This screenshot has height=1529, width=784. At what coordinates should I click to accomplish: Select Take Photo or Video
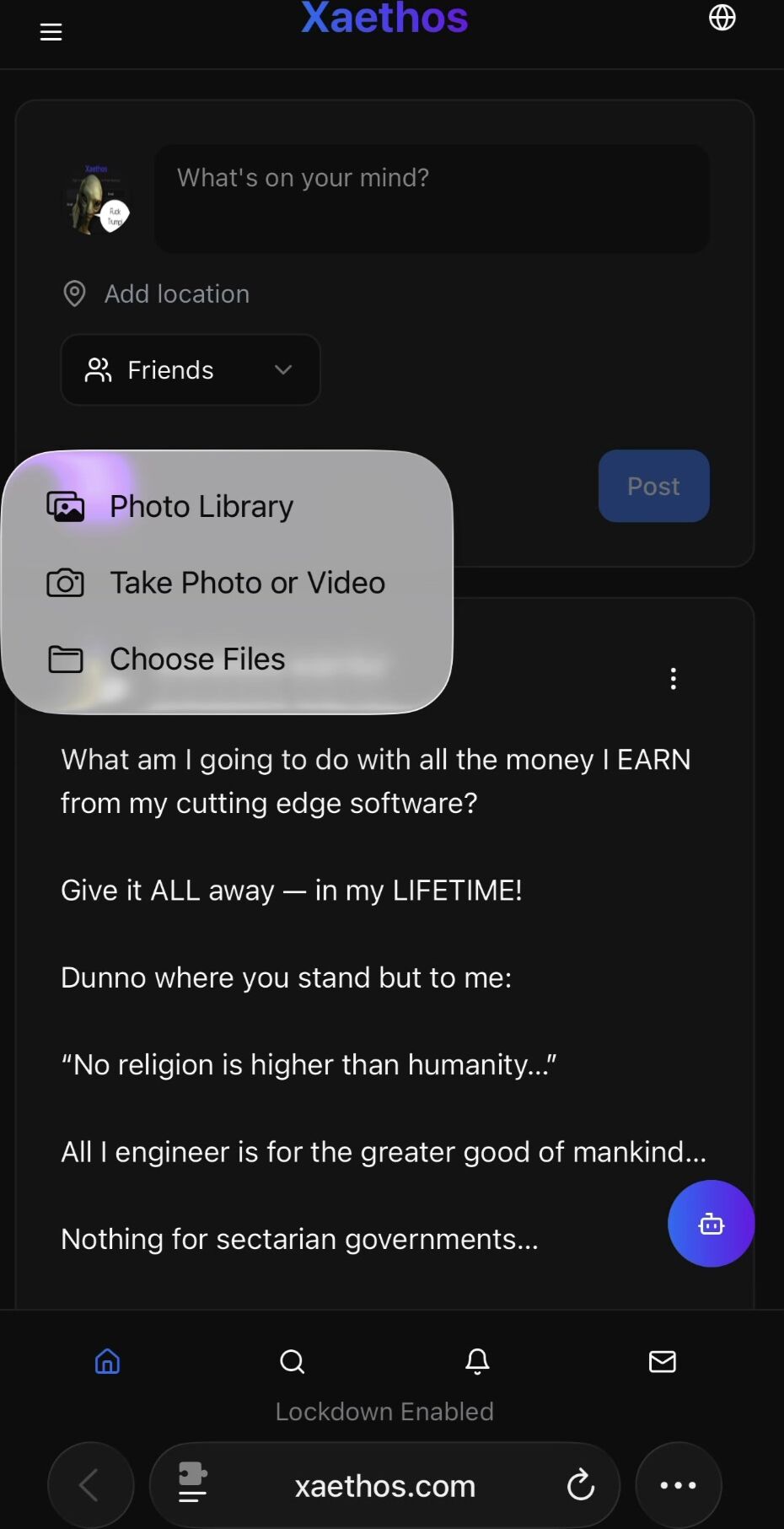[246, 583]
